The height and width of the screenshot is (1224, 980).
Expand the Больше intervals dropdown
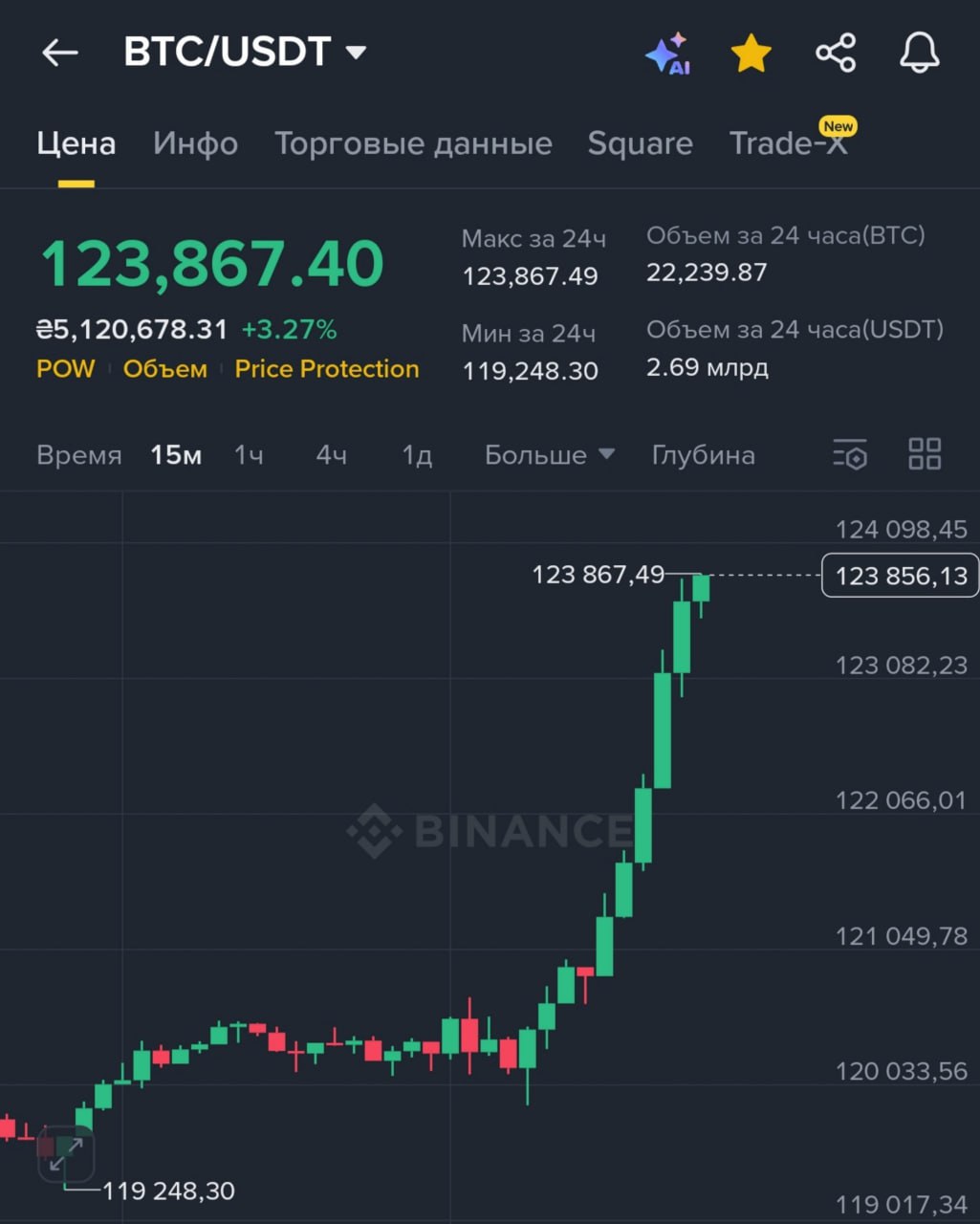click(549, 455)
